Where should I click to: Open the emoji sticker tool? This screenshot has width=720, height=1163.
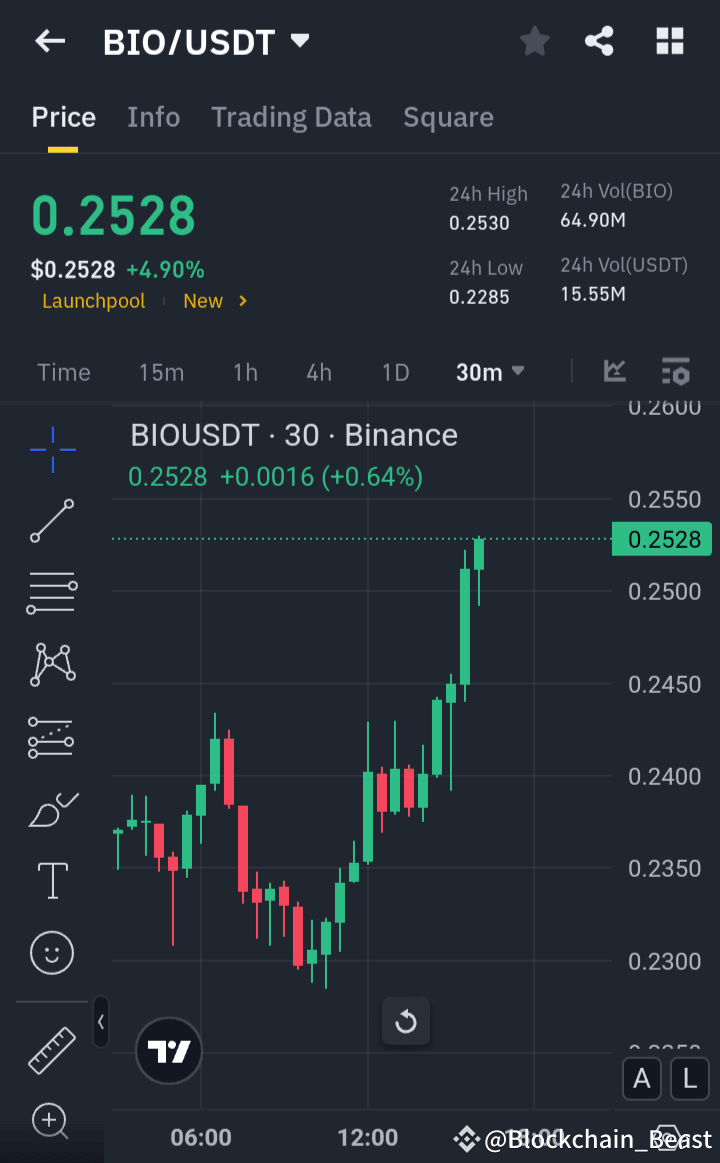click(51, 952)
